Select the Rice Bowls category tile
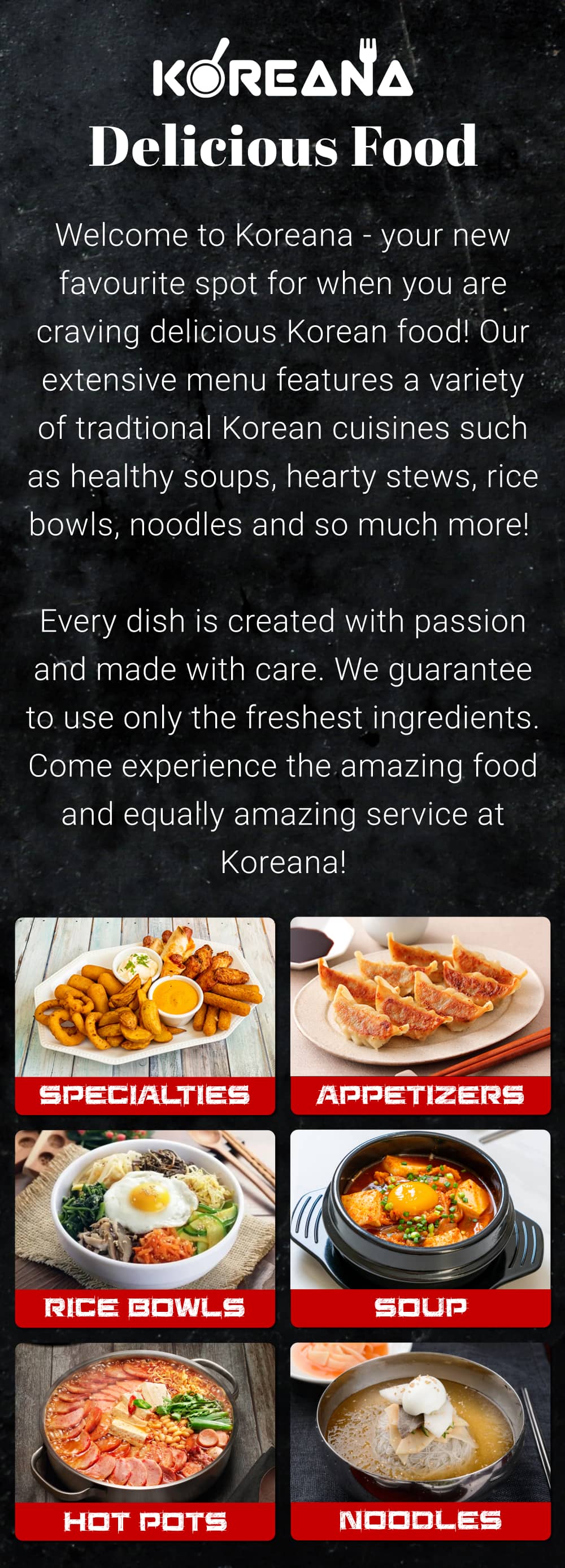This screenshot has width=565, height=1568. (x=145, y=1228)
